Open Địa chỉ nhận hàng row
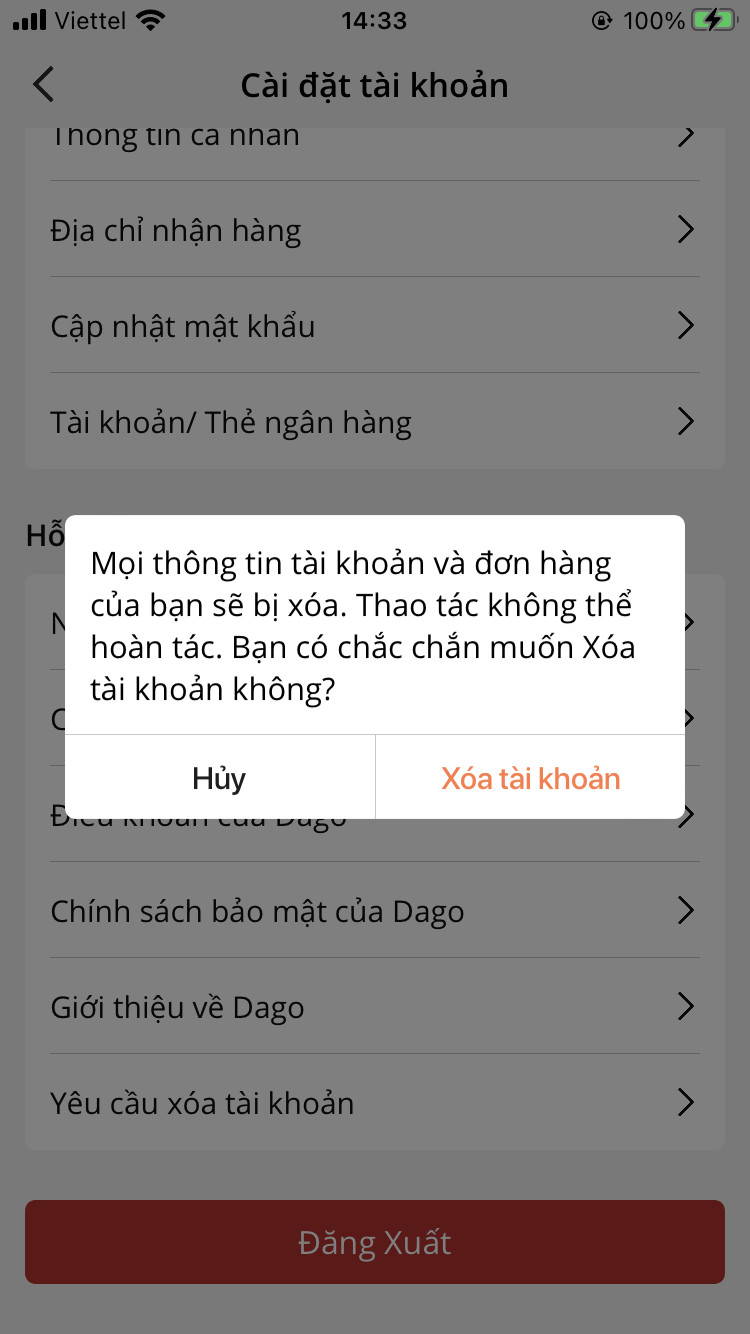 (374, 231)
